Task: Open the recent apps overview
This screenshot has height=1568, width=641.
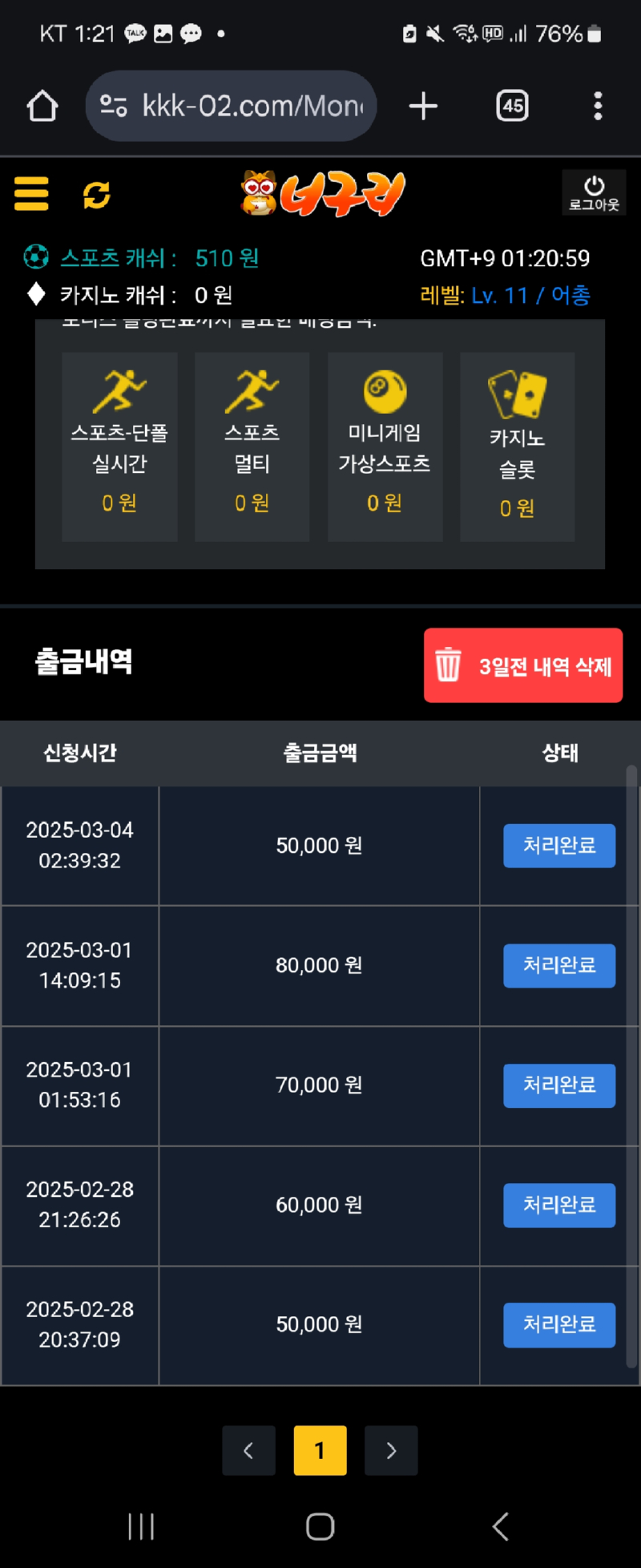Action: tap(141, 1526)
